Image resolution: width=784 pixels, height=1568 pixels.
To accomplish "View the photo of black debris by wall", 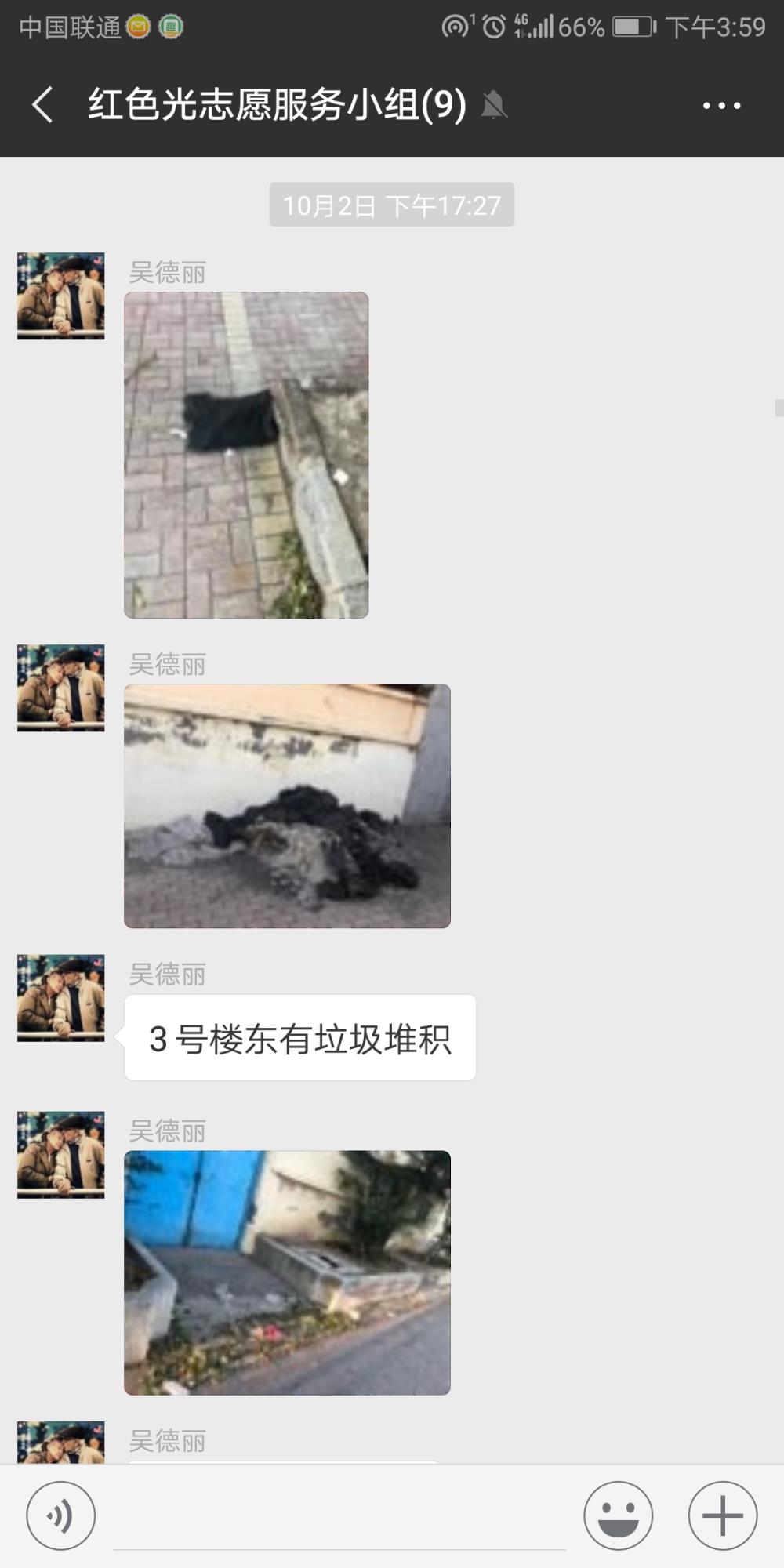I will pyautogui.click(x=287, y=806).
